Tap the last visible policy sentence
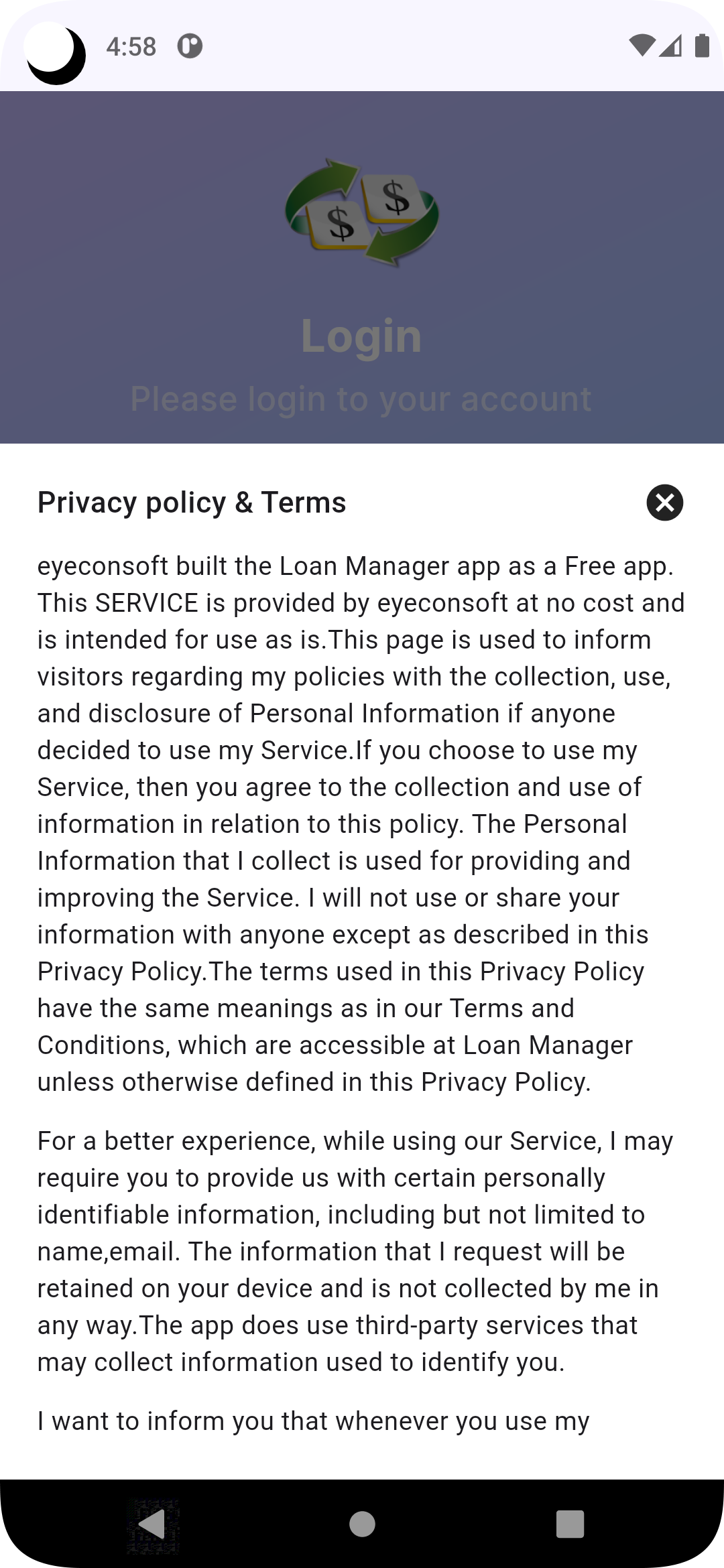The image size is (724, 1568). (x=314, y=1420)
